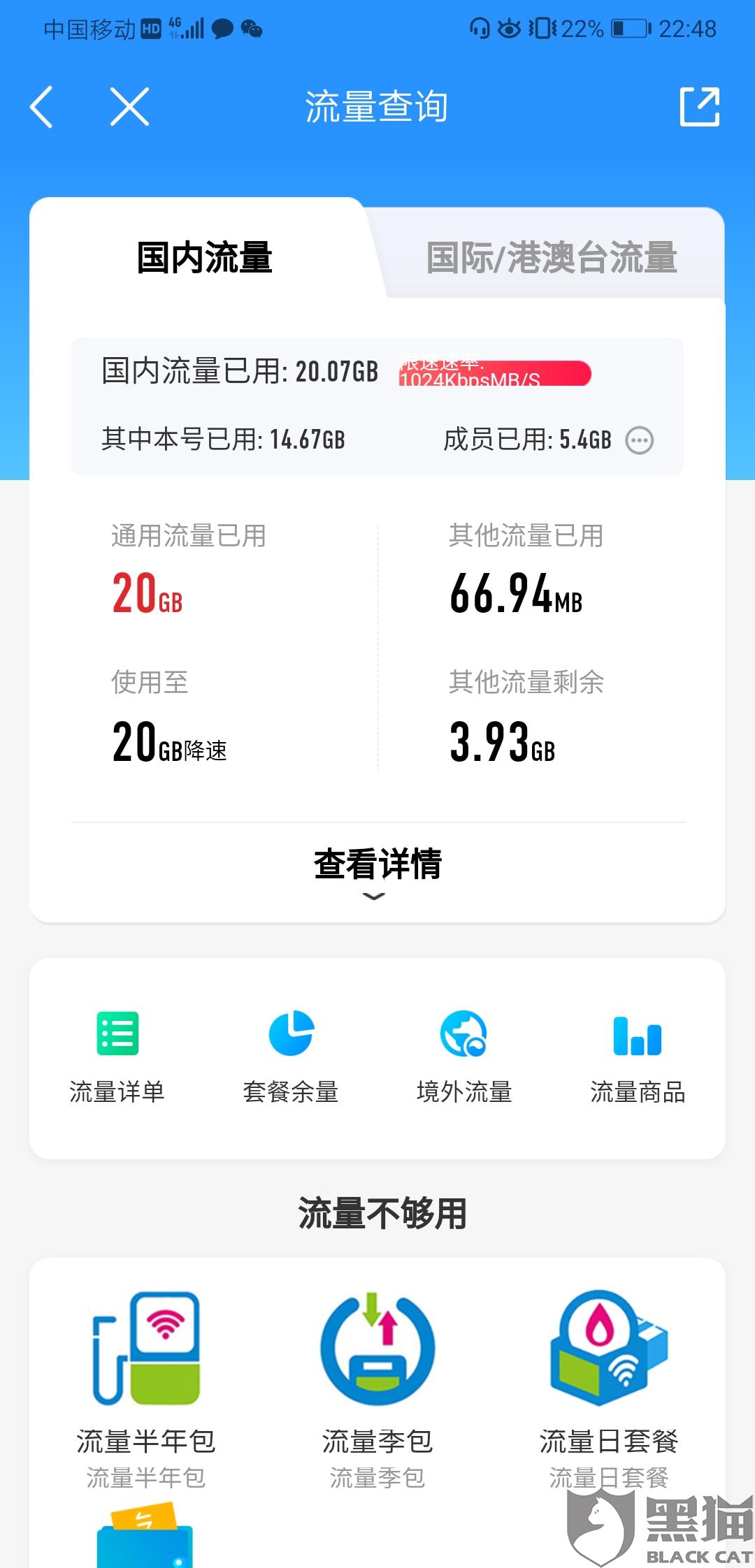Go back using the arrow icon
The image size is (755, 1568).
(42, 107)
